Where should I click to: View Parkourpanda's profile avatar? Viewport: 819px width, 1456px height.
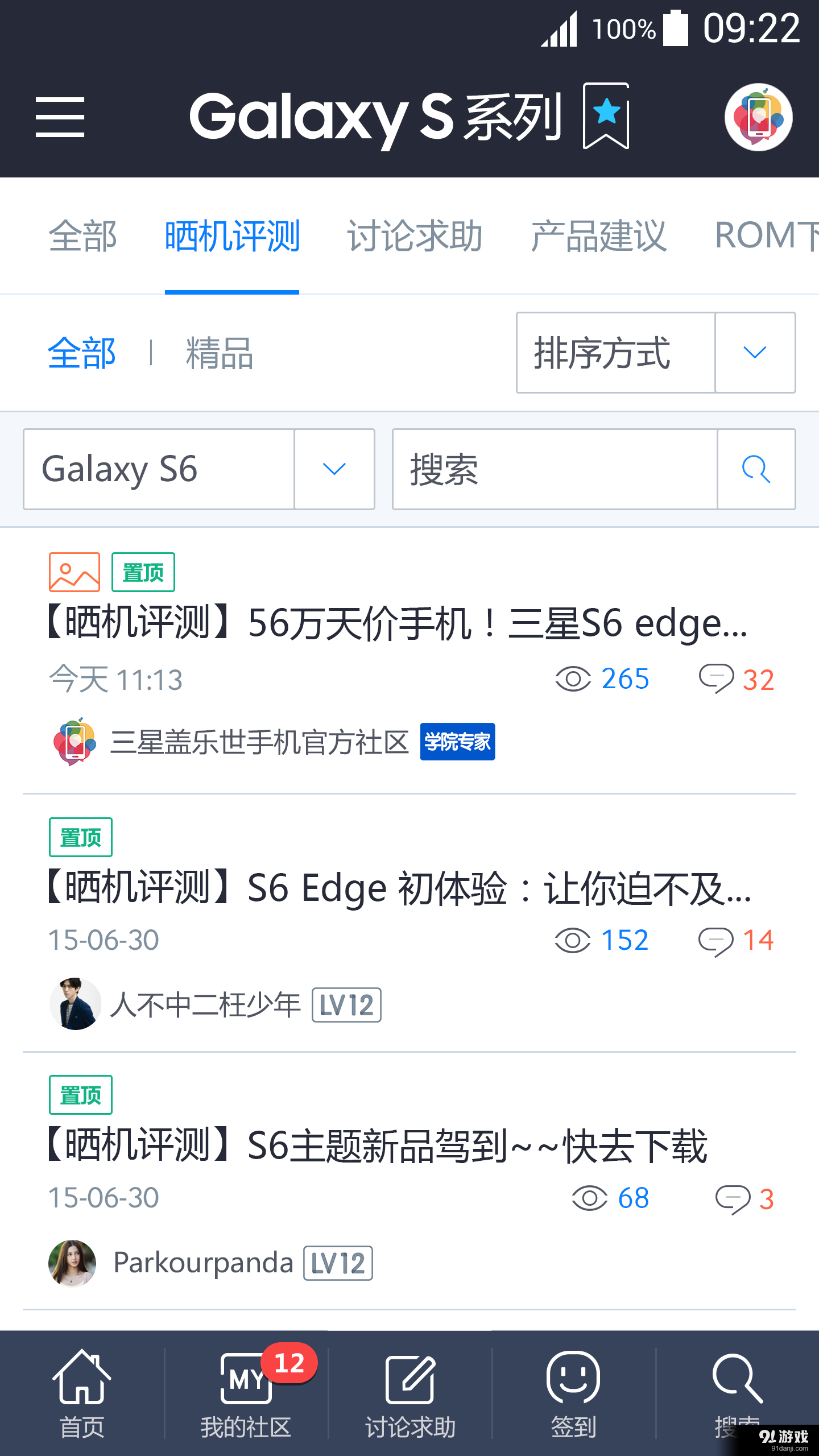click(x=74, y=1263)
